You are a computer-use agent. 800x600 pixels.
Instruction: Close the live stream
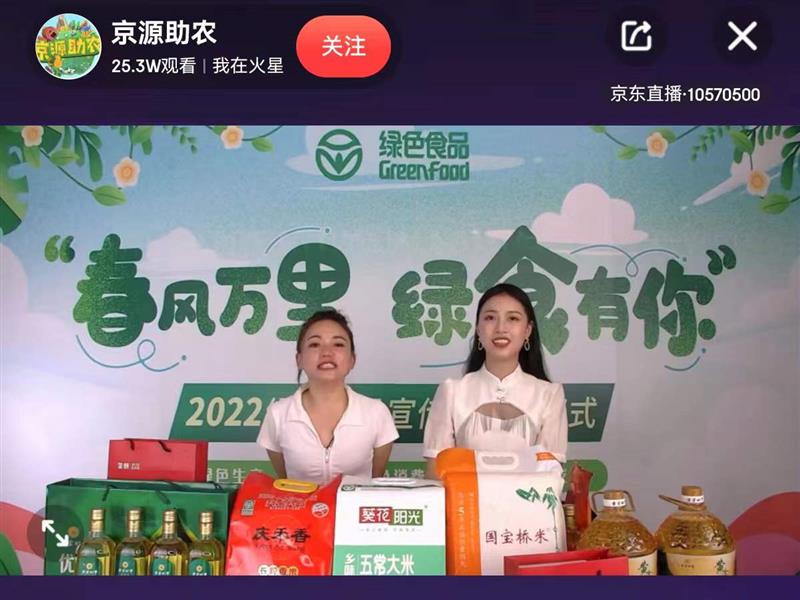point(742,36)
